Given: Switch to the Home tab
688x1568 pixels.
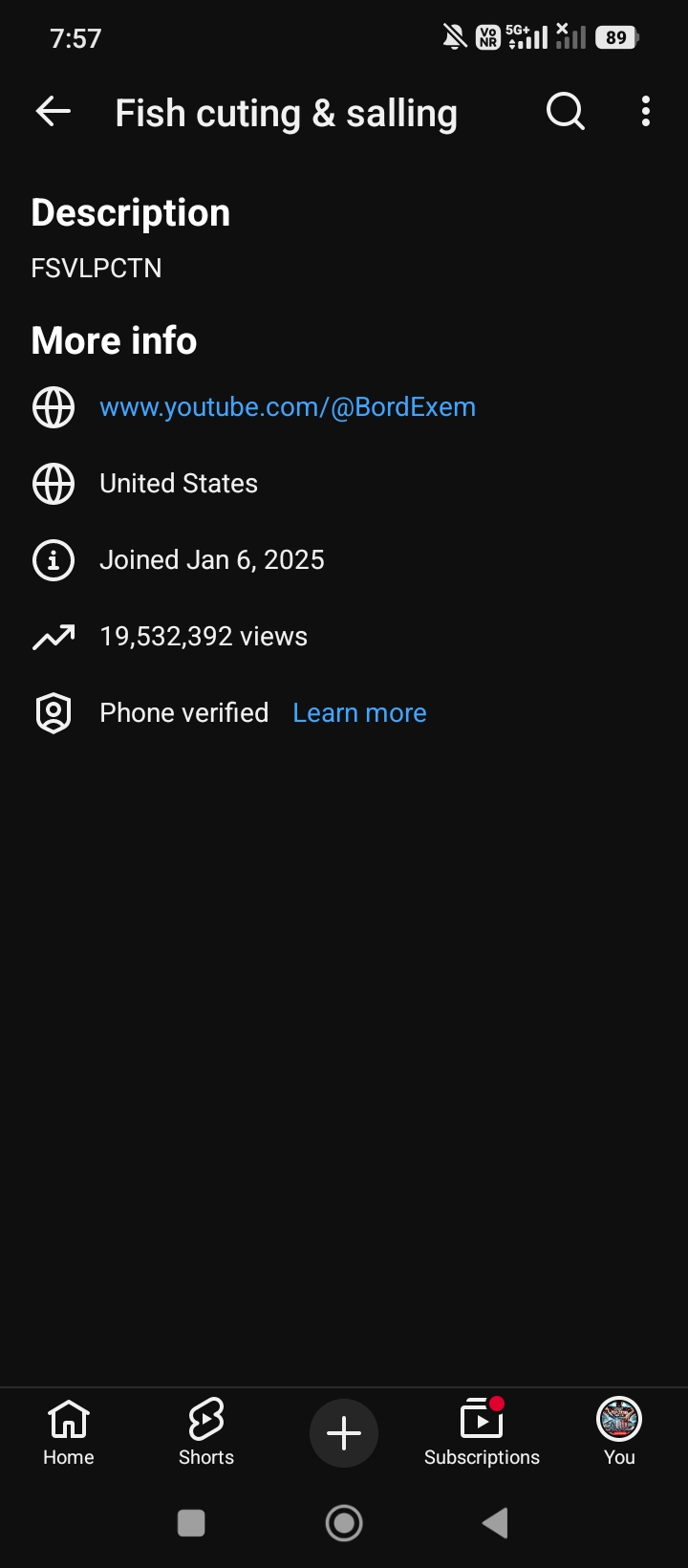Looking at the screenshot, I should [69, 1432].
